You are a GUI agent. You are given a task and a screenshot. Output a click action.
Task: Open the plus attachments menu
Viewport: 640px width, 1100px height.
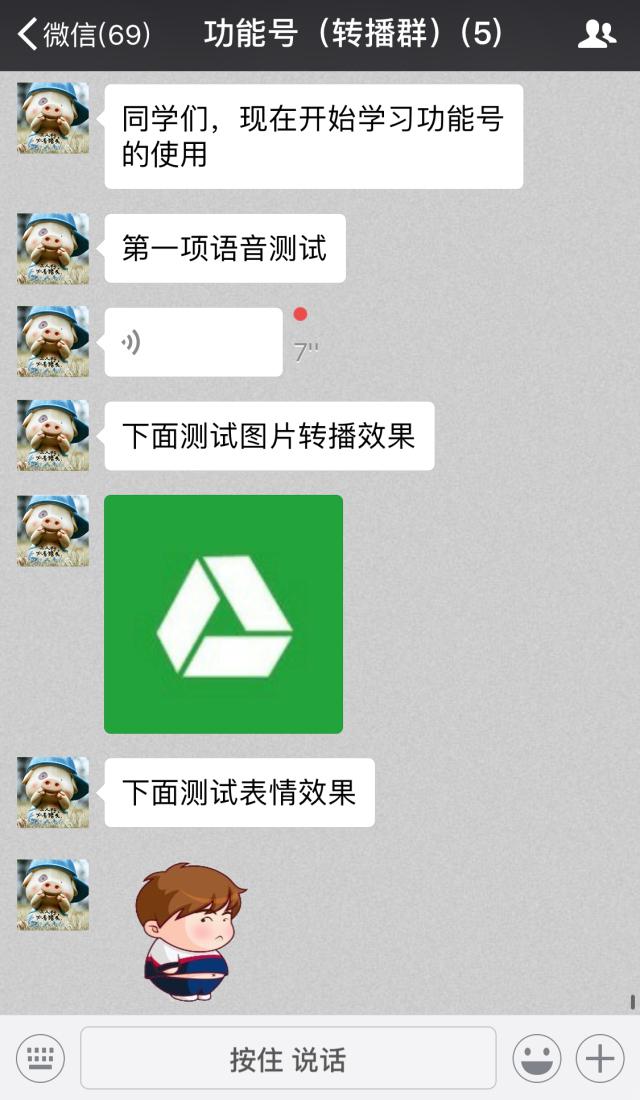pyautogui.click(x=600, y=1058)
